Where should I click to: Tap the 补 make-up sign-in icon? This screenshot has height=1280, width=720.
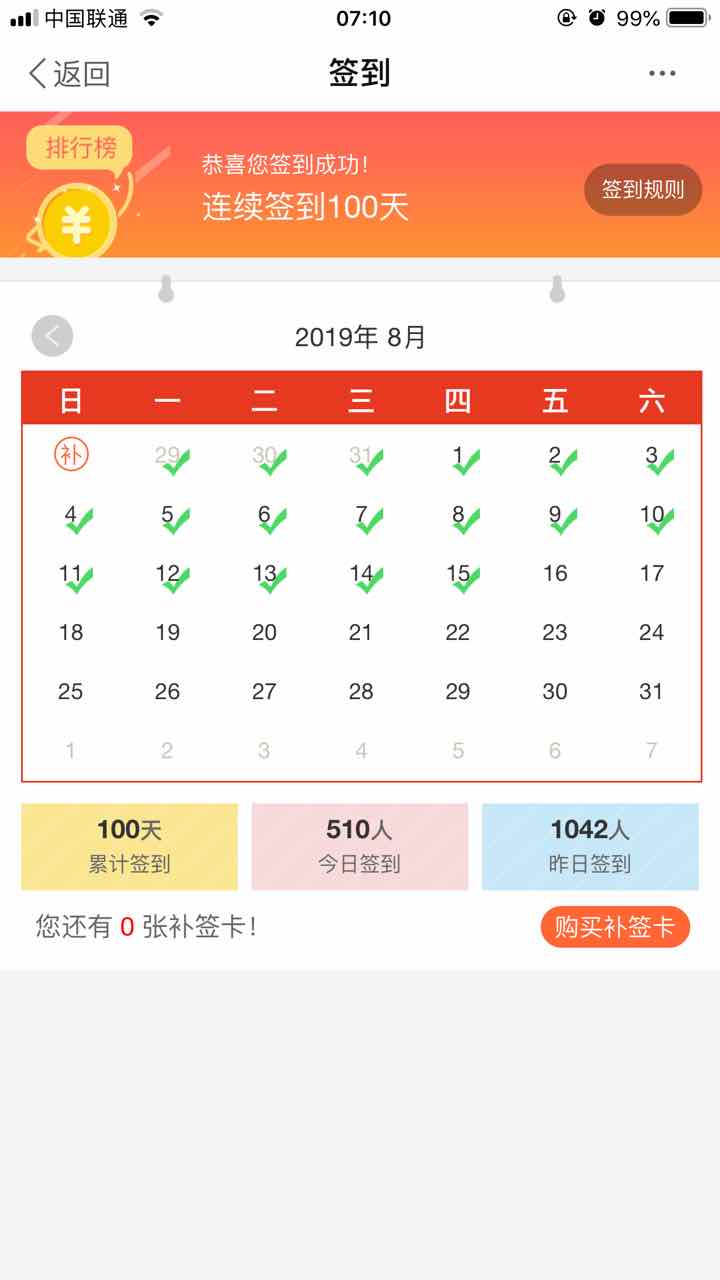tap(71, 455)
